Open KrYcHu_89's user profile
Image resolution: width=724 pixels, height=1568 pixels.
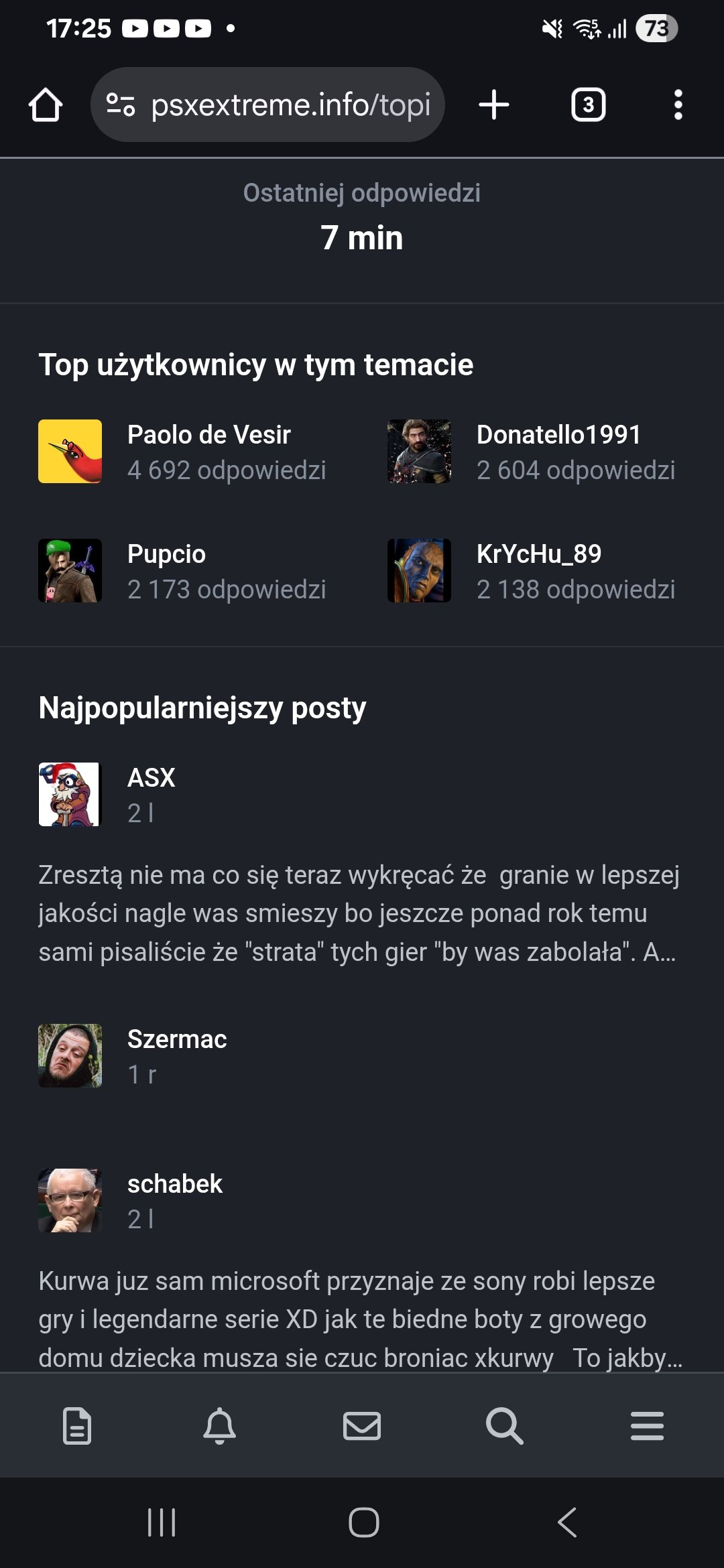[x=538, y=554]
